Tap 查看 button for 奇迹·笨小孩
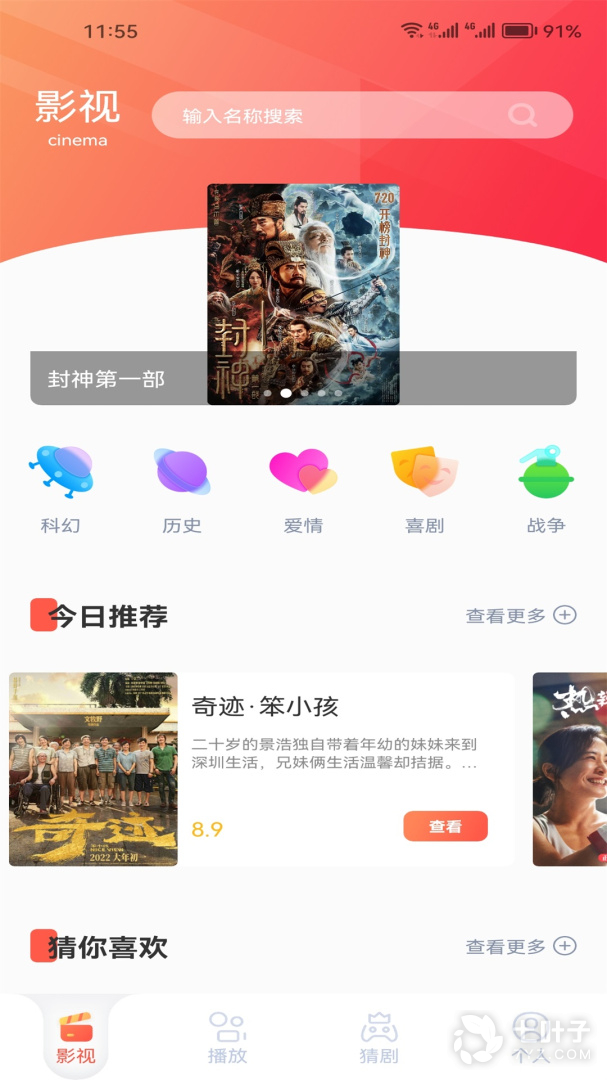This screenshot has height=1080, width=607. 445,826
